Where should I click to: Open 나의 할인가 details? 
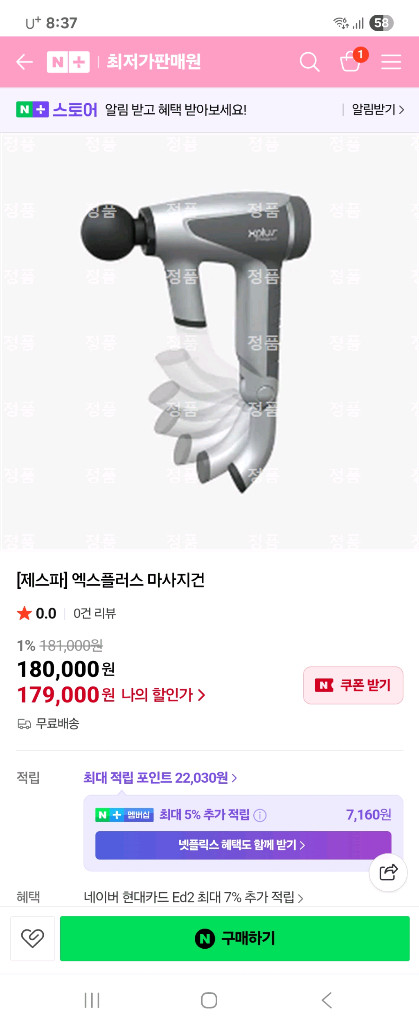163,696
